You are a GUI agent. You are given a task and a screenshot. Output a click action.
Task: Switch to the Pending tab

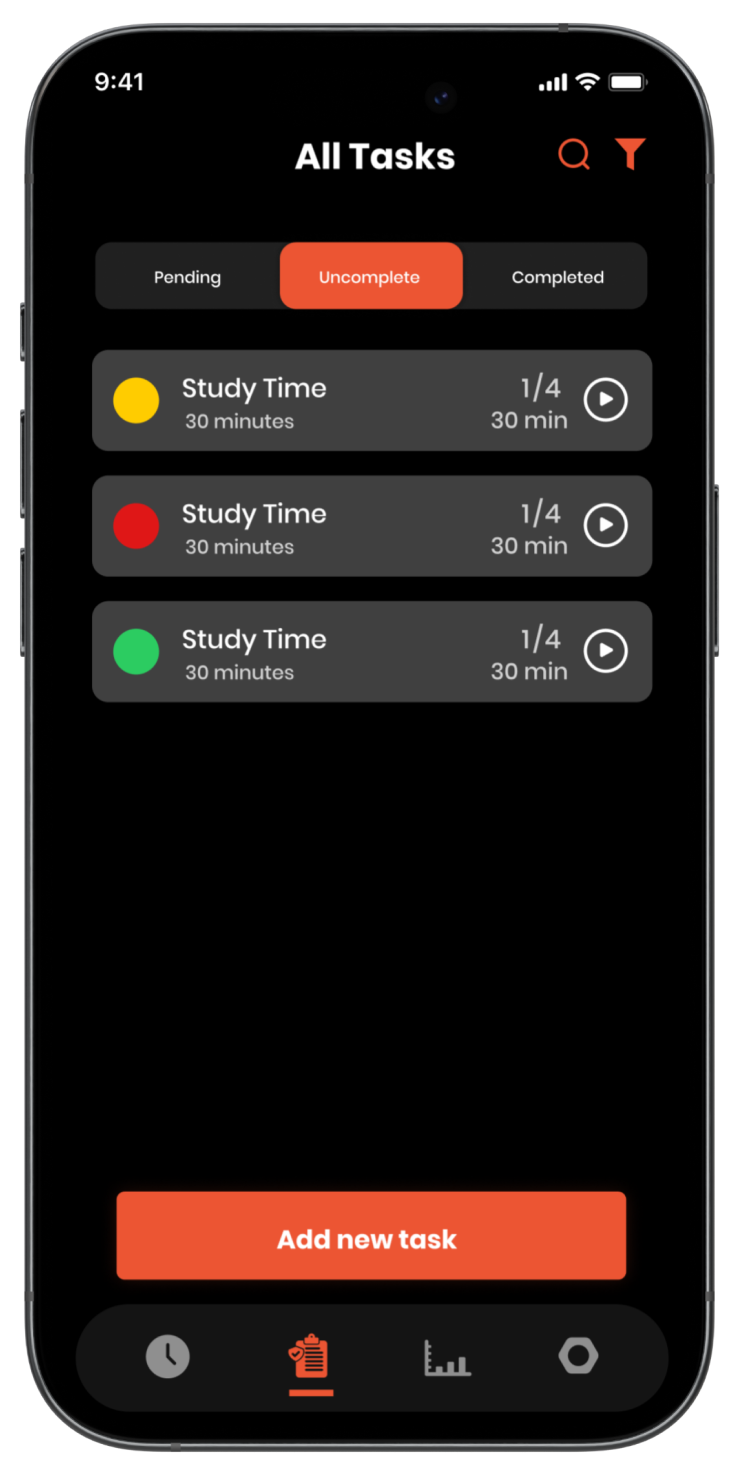187,277
